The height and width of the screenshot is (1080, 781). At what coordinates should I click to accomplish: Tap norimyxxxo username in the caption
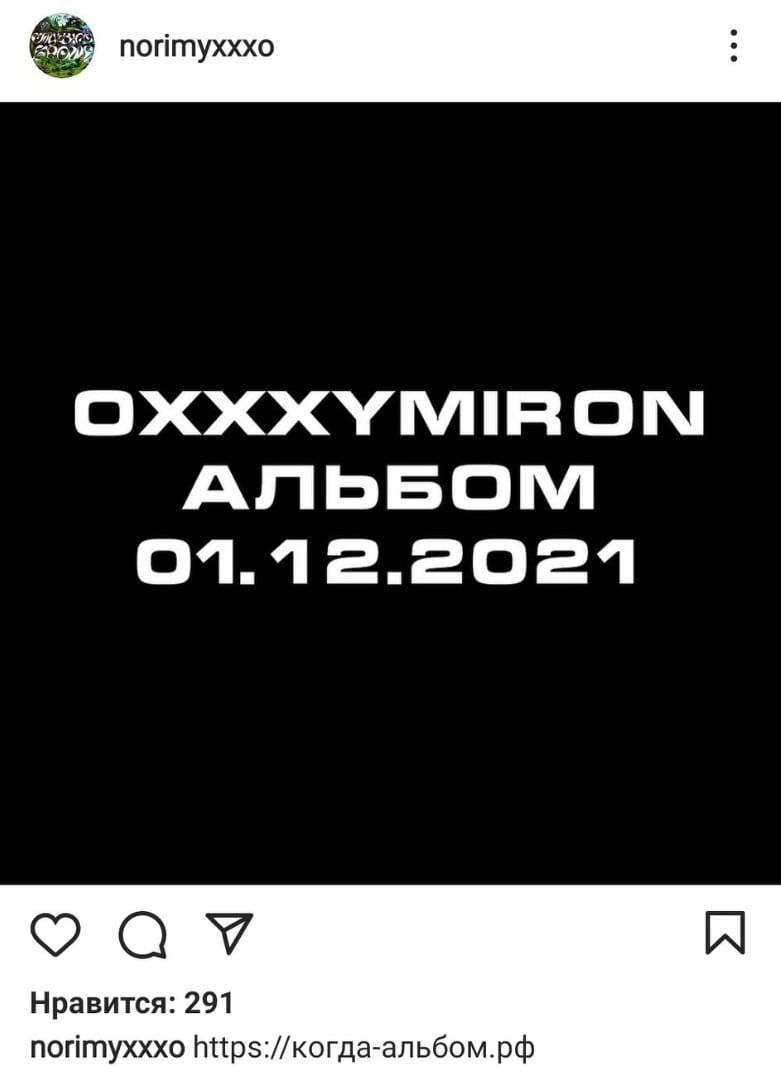pyautogui.click(x=107, y=1048)
